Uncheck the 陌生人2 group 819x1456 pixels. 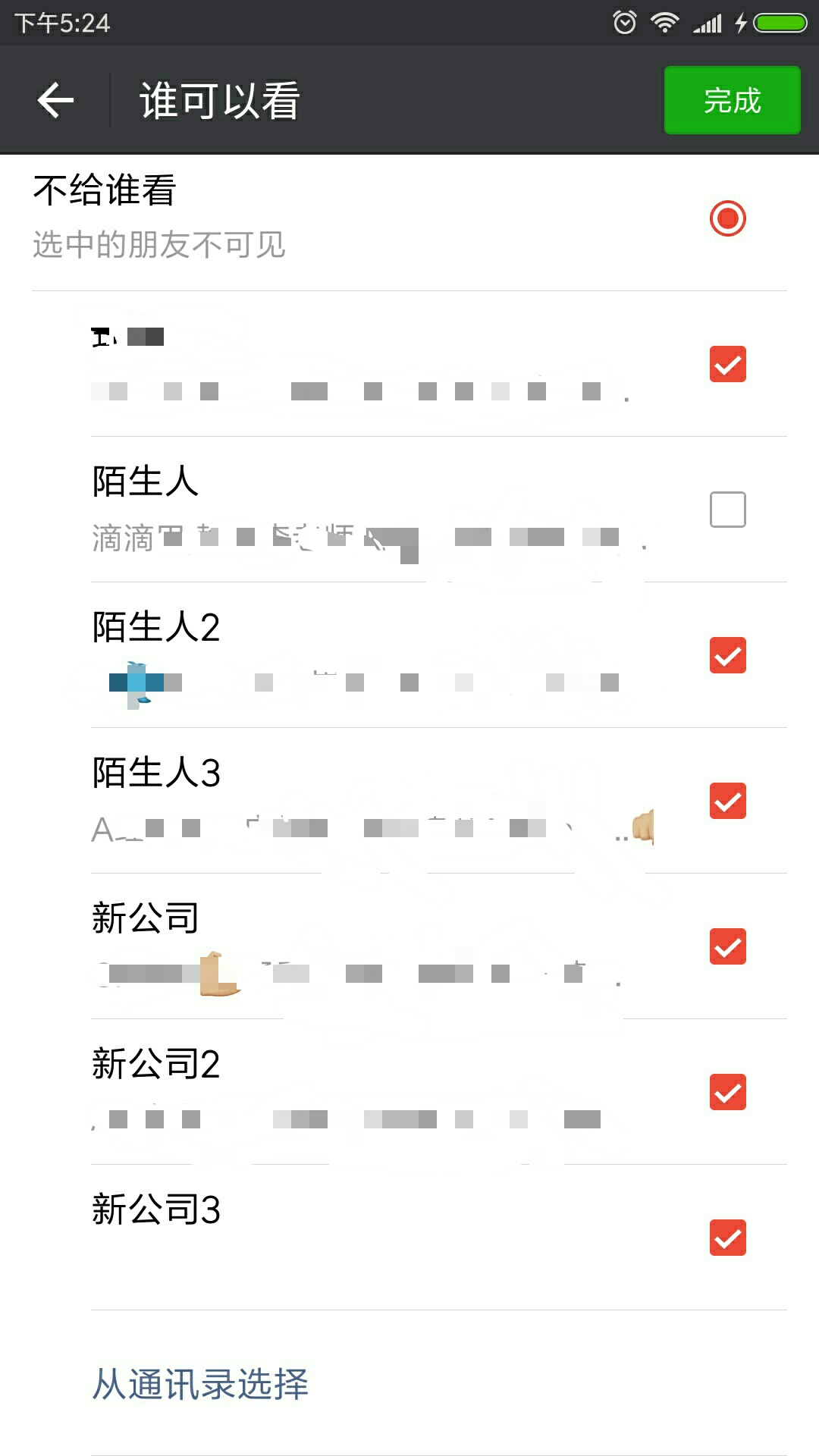click(x=726, y=655)
